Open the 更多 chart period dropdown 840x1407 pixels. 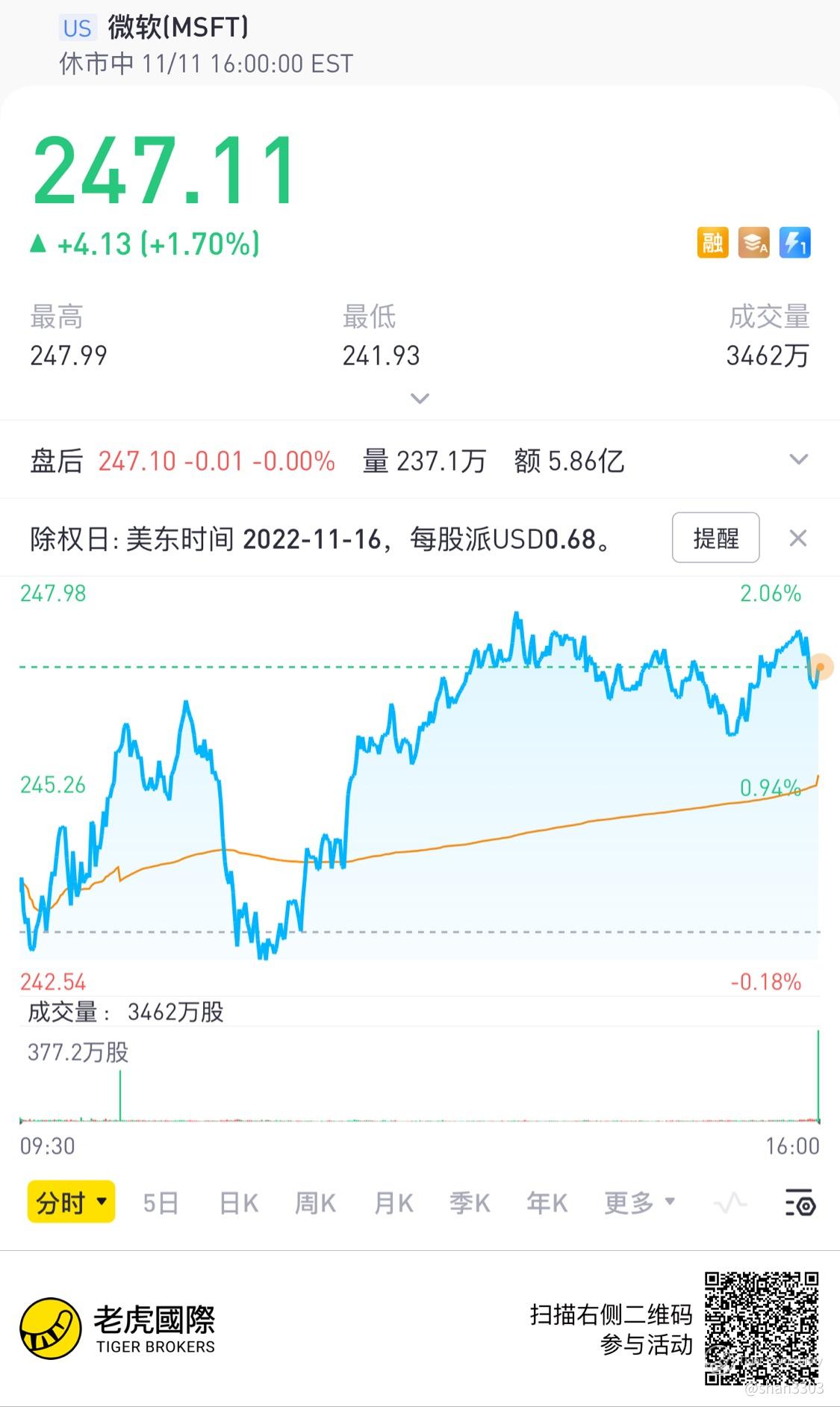(x=638, y=1202)
